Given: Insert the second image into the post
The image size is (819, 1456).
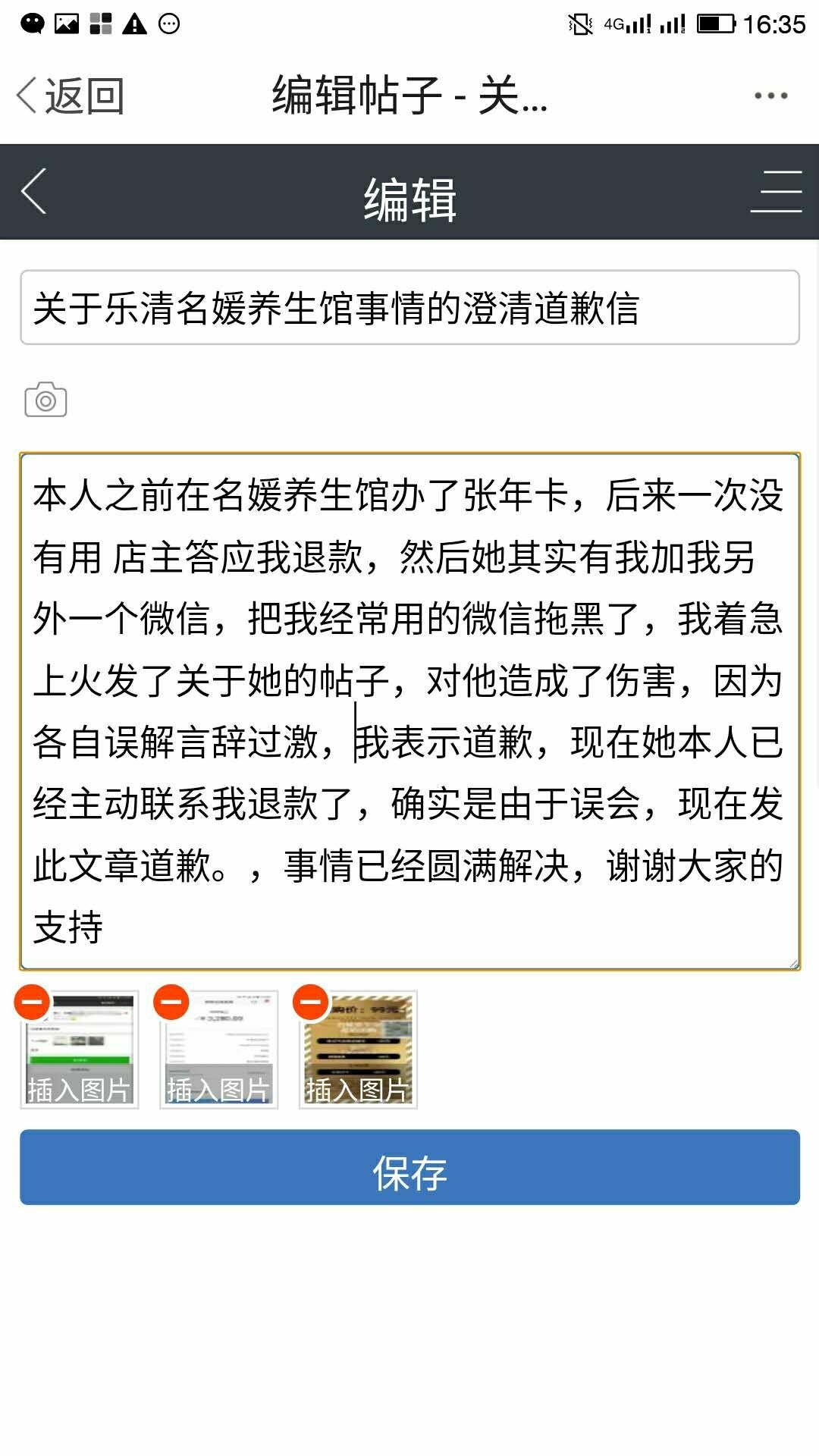Looking at the screenshot, I should click(218, 1090).
